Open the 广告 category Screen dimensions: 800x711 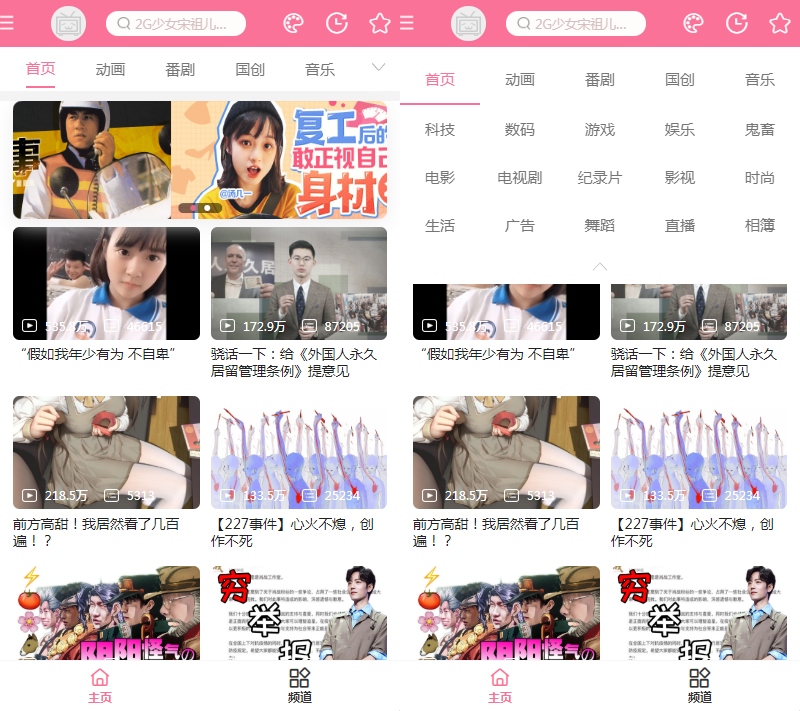520,225
